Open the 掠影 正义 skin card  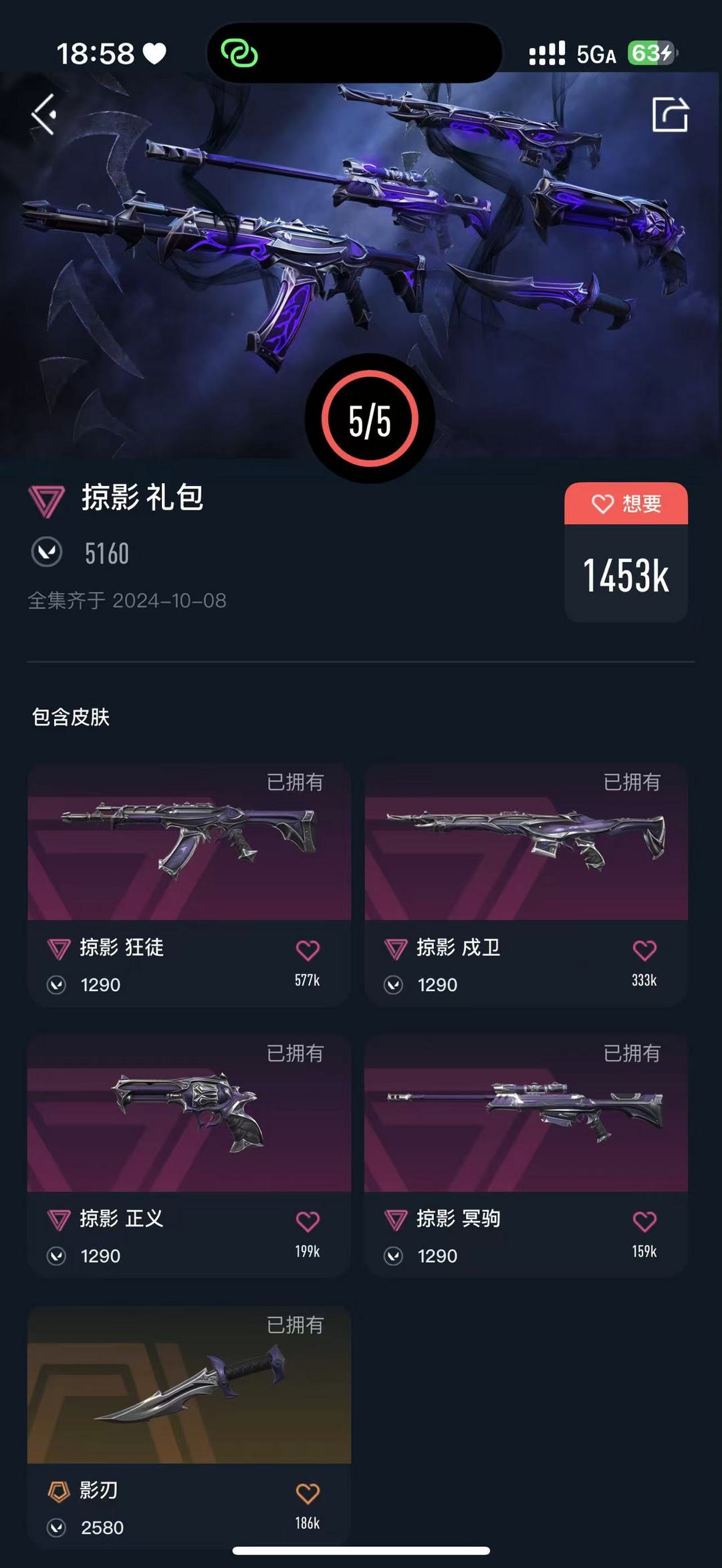(x=189, y=1156)
